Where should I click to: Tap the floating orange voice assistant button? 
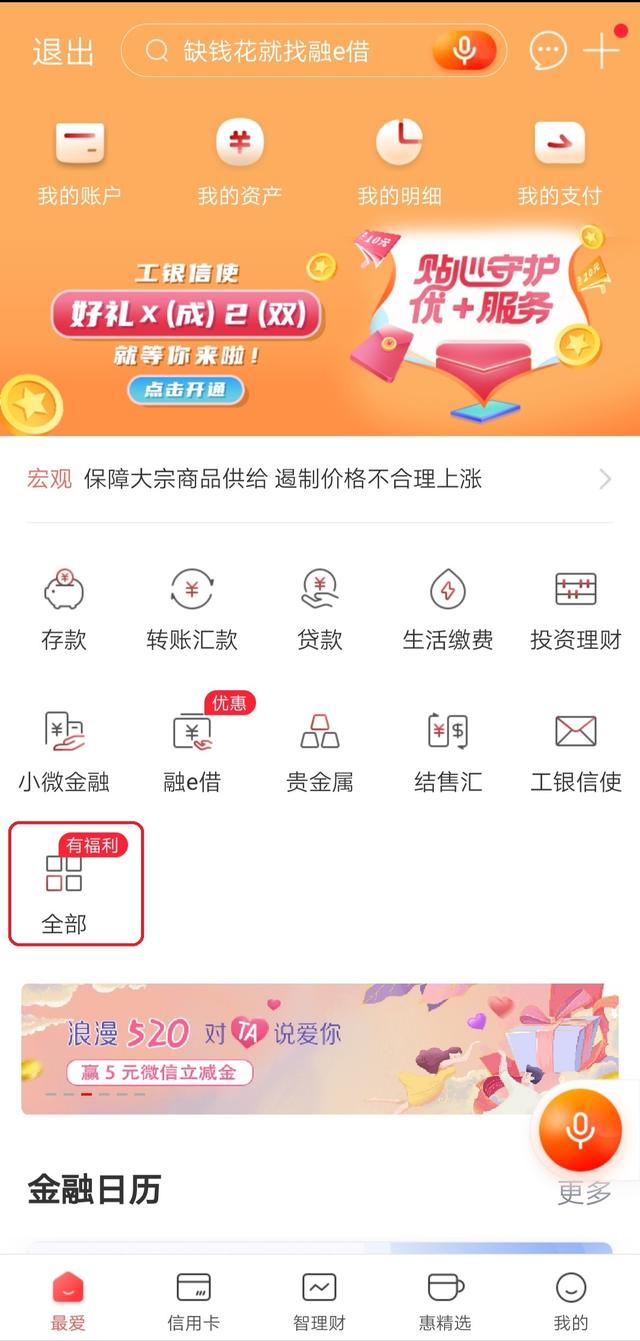[579, 1129]
